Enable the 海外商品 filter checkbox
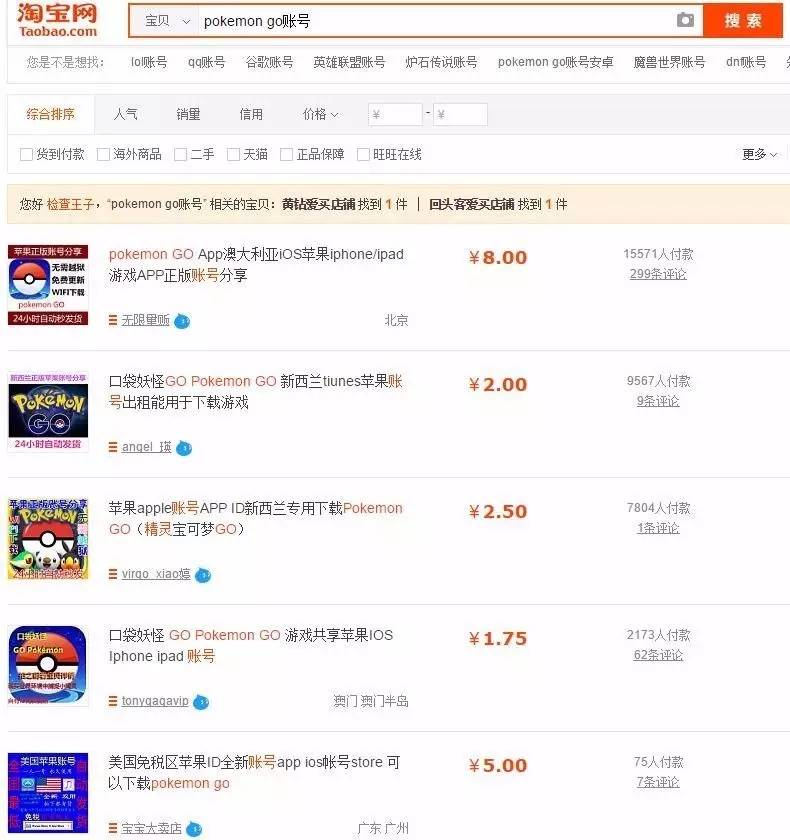Screen dimensions: 790x840 103,154
